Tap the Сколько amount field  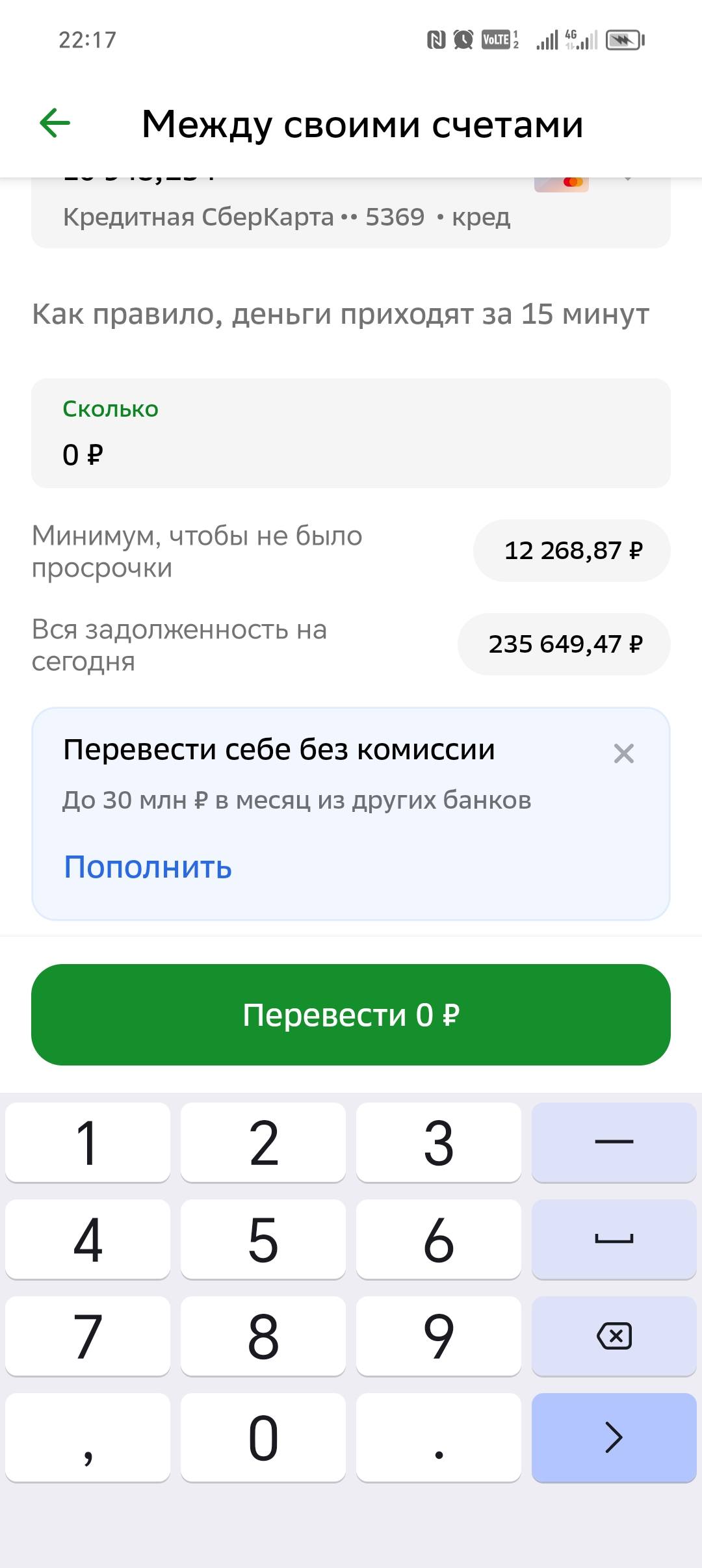(351, 432)
